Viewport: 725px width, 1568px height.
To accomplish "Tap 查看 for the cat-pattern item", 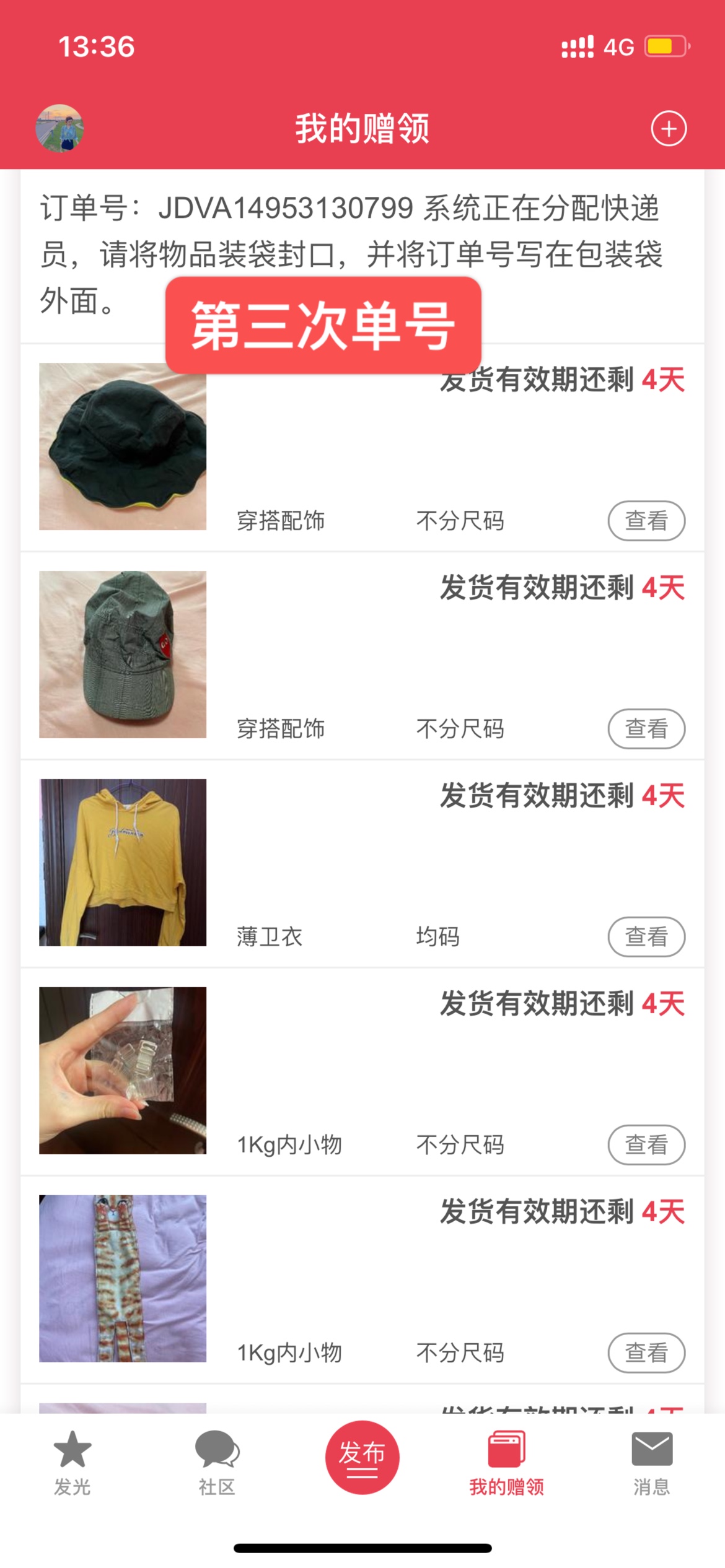I will coord(646,1353).
